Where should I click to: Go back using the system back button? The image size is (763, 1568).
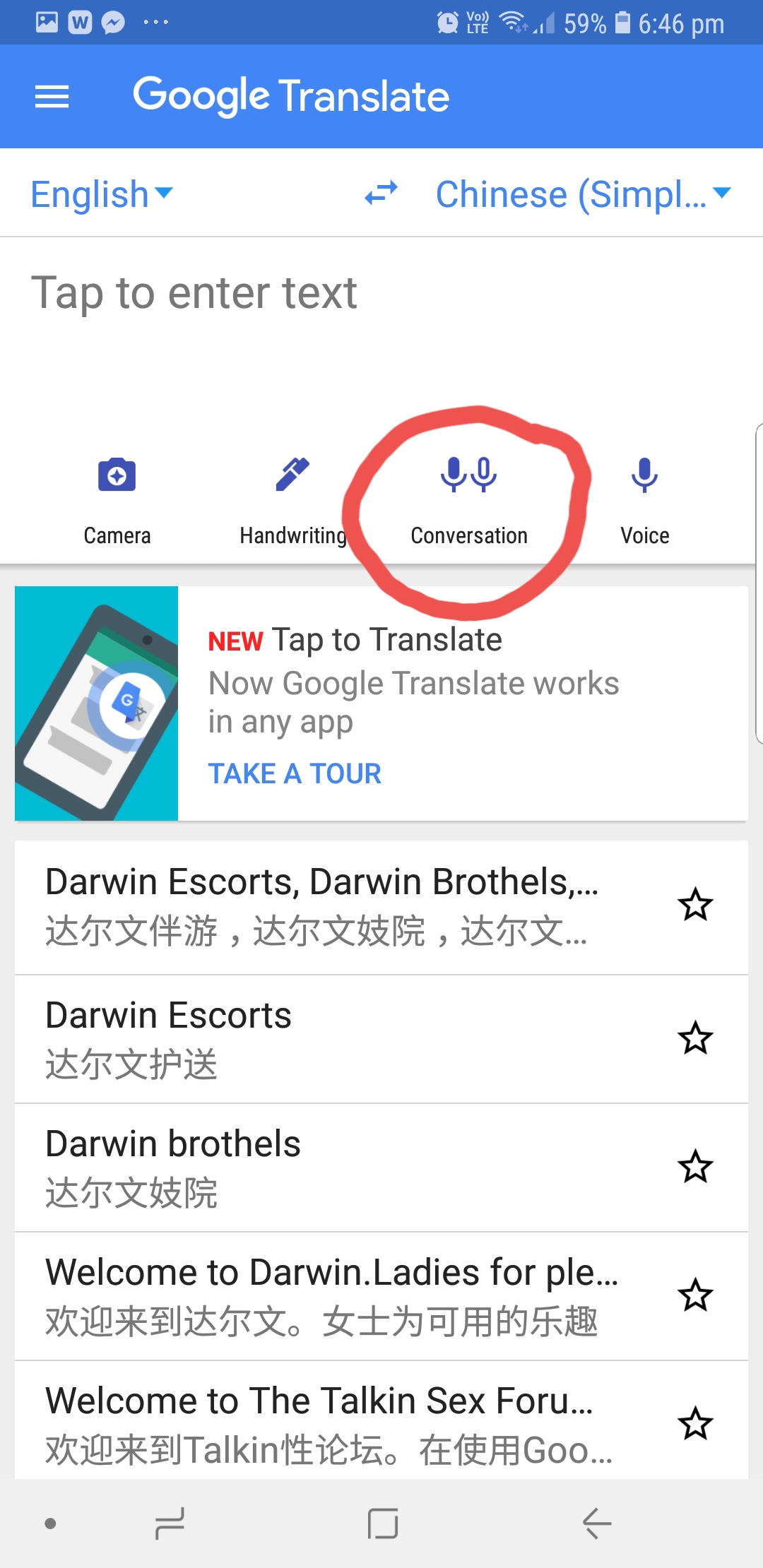(x=597, y=1523)
